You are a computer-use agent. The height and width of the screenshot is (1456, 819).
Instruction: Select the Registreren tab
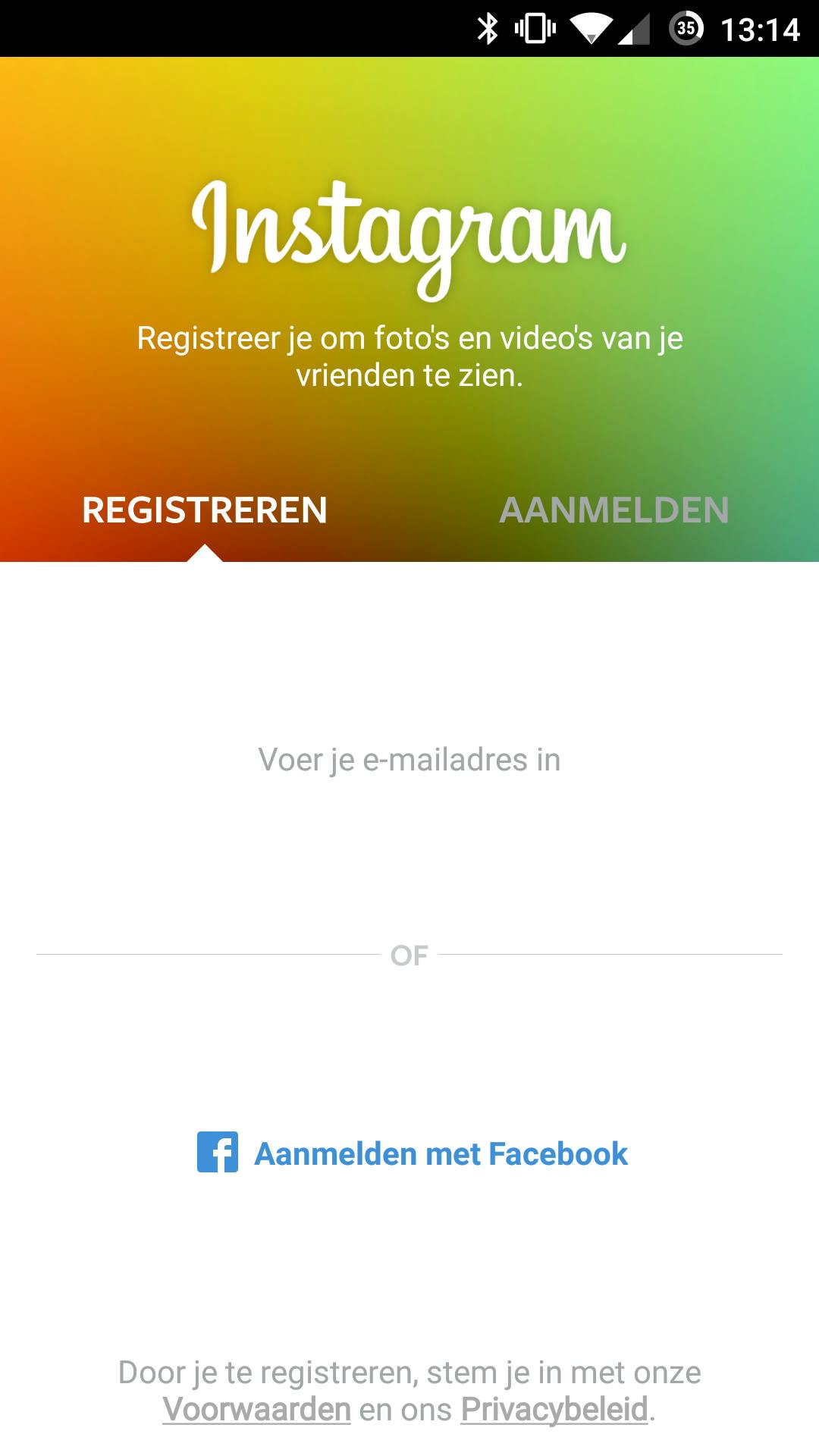[205, 510]
